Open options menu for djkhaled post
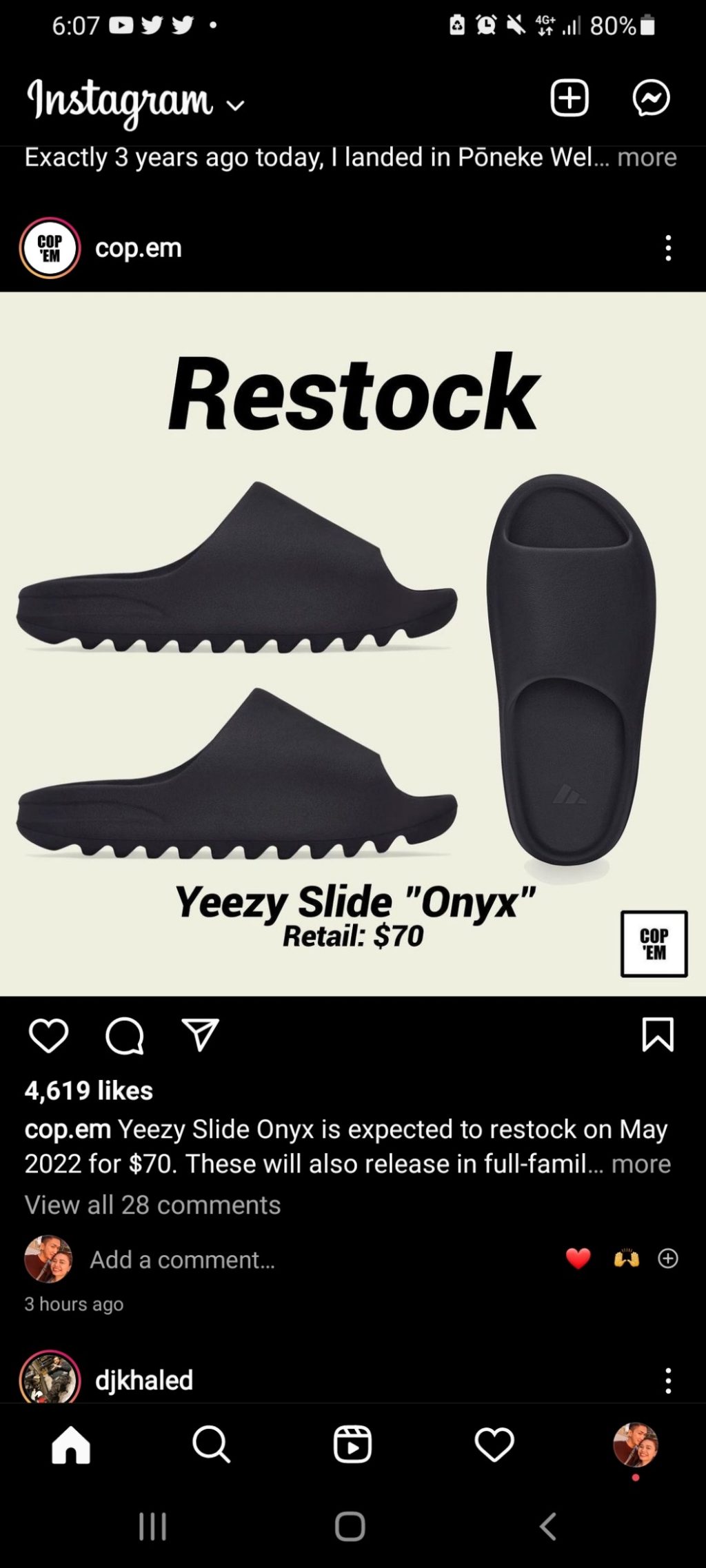 pyautogui.click(x=667, y=1381)
